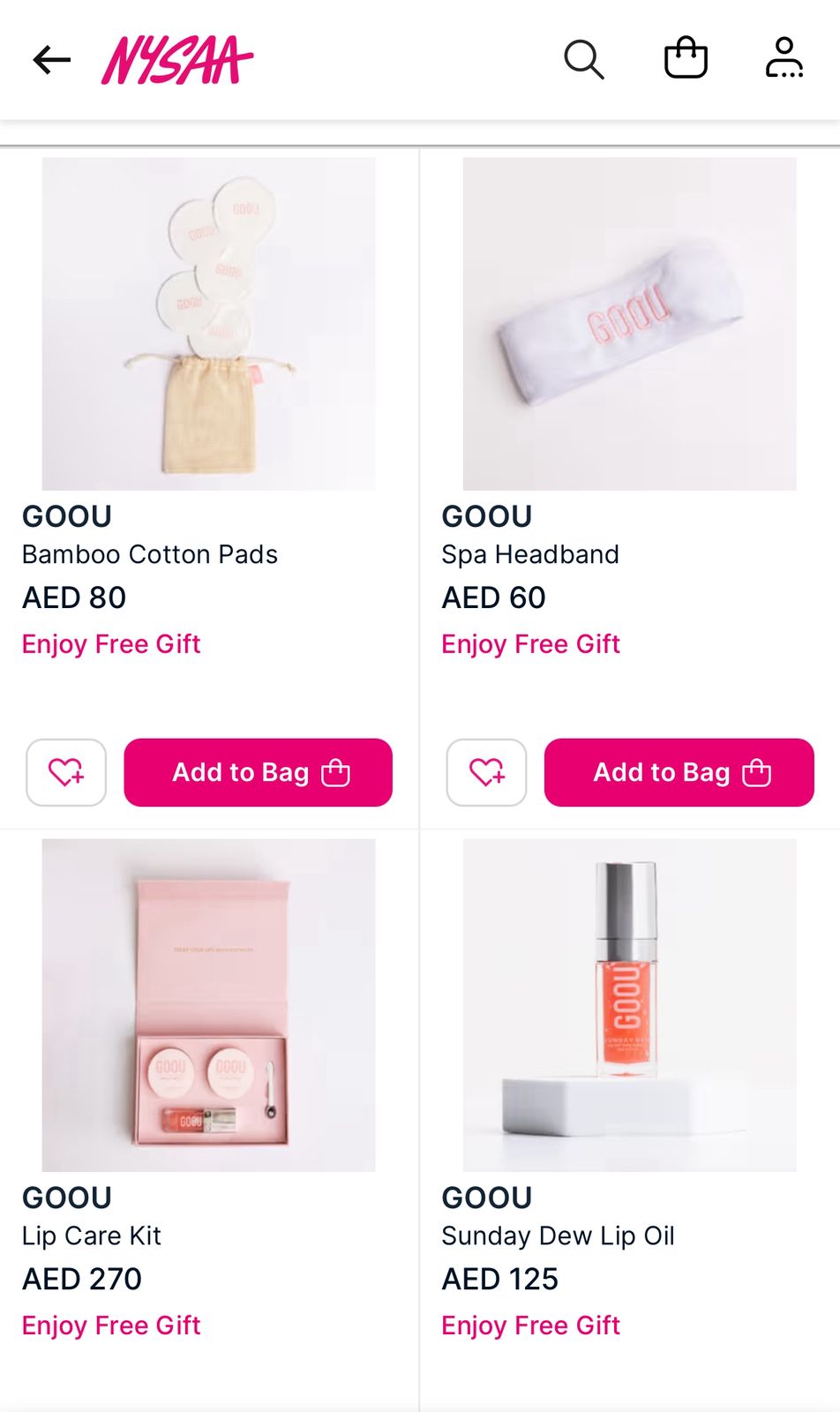Open the Bamboo Cotton Pads product
The height and width of the screenshot is (1412, 840).
208,324
